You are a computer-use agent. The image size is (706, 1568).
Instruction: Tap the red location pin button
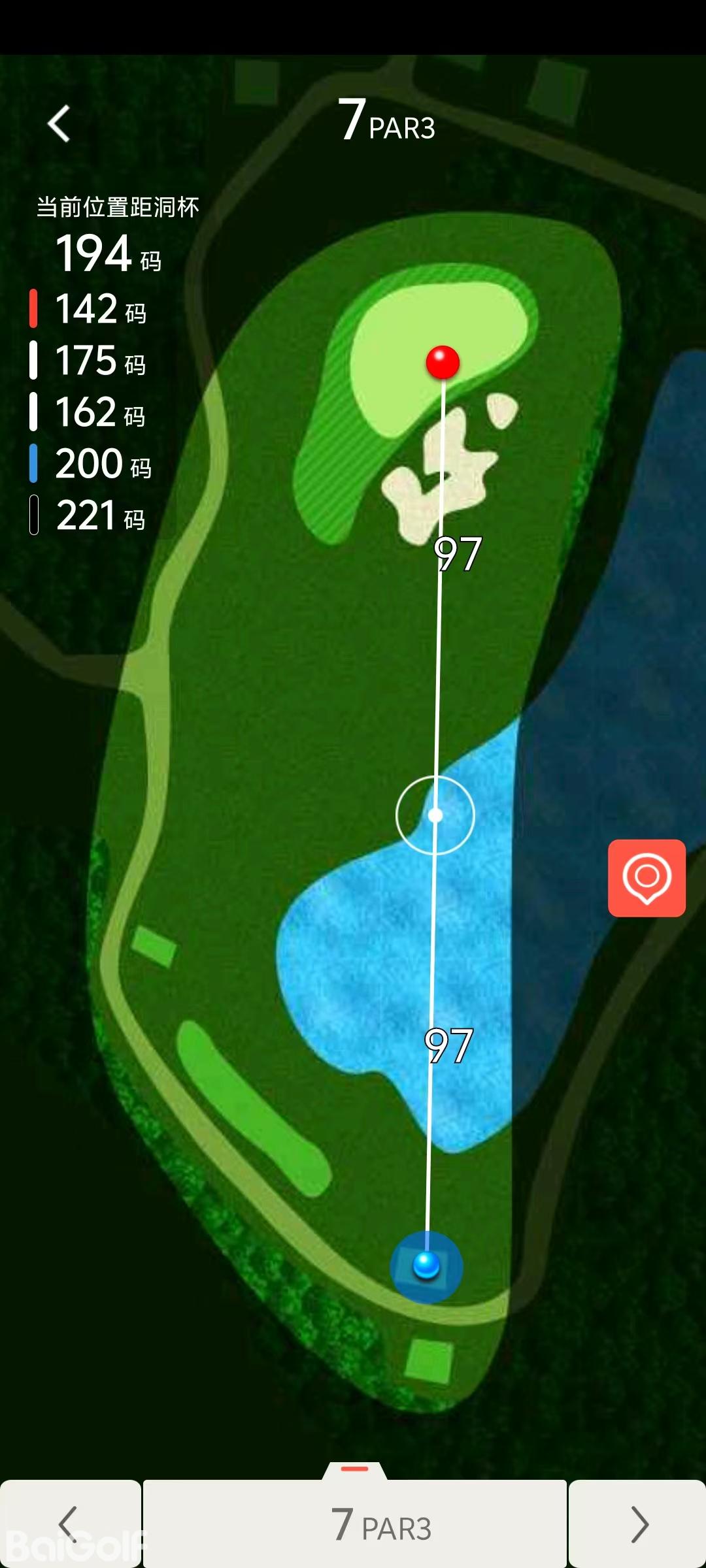point(647,877)
